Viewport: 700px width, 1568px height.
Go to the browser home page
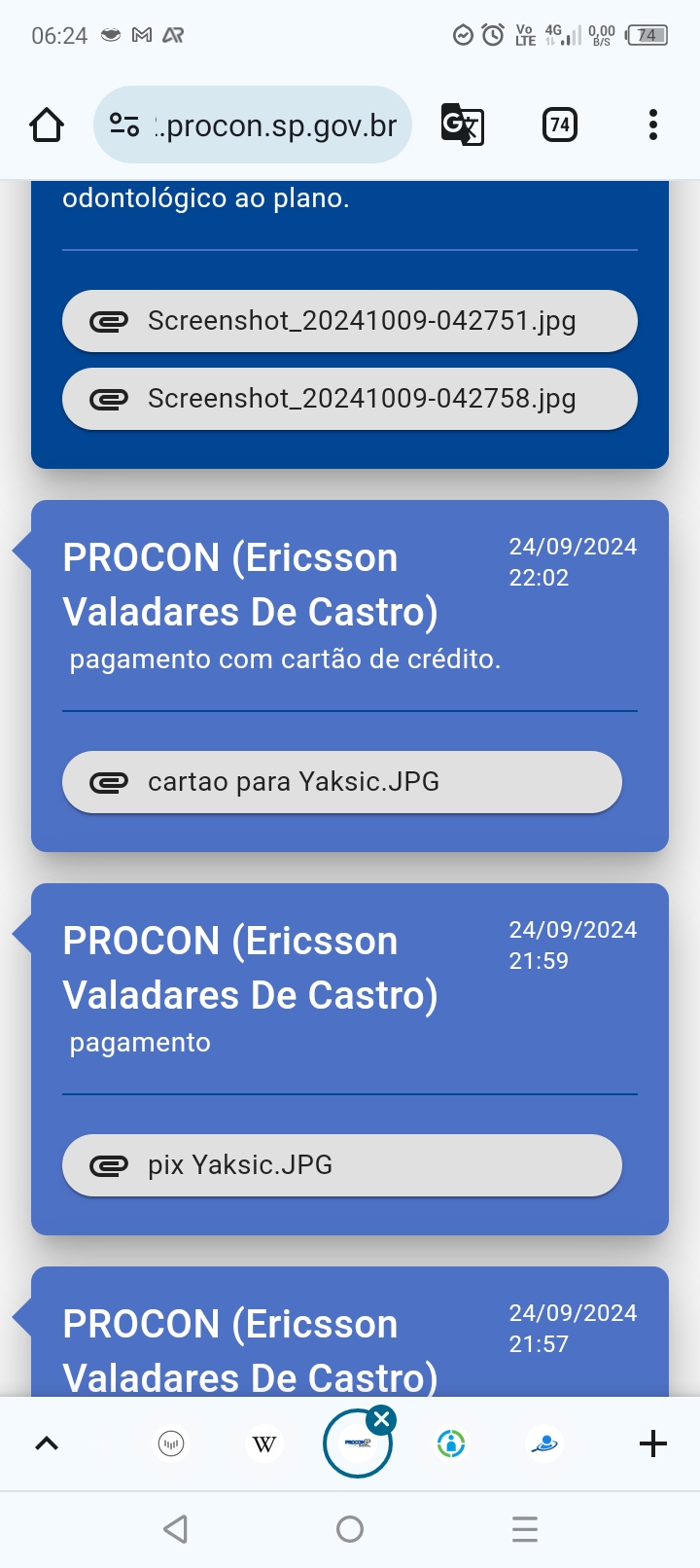point(47,125)
